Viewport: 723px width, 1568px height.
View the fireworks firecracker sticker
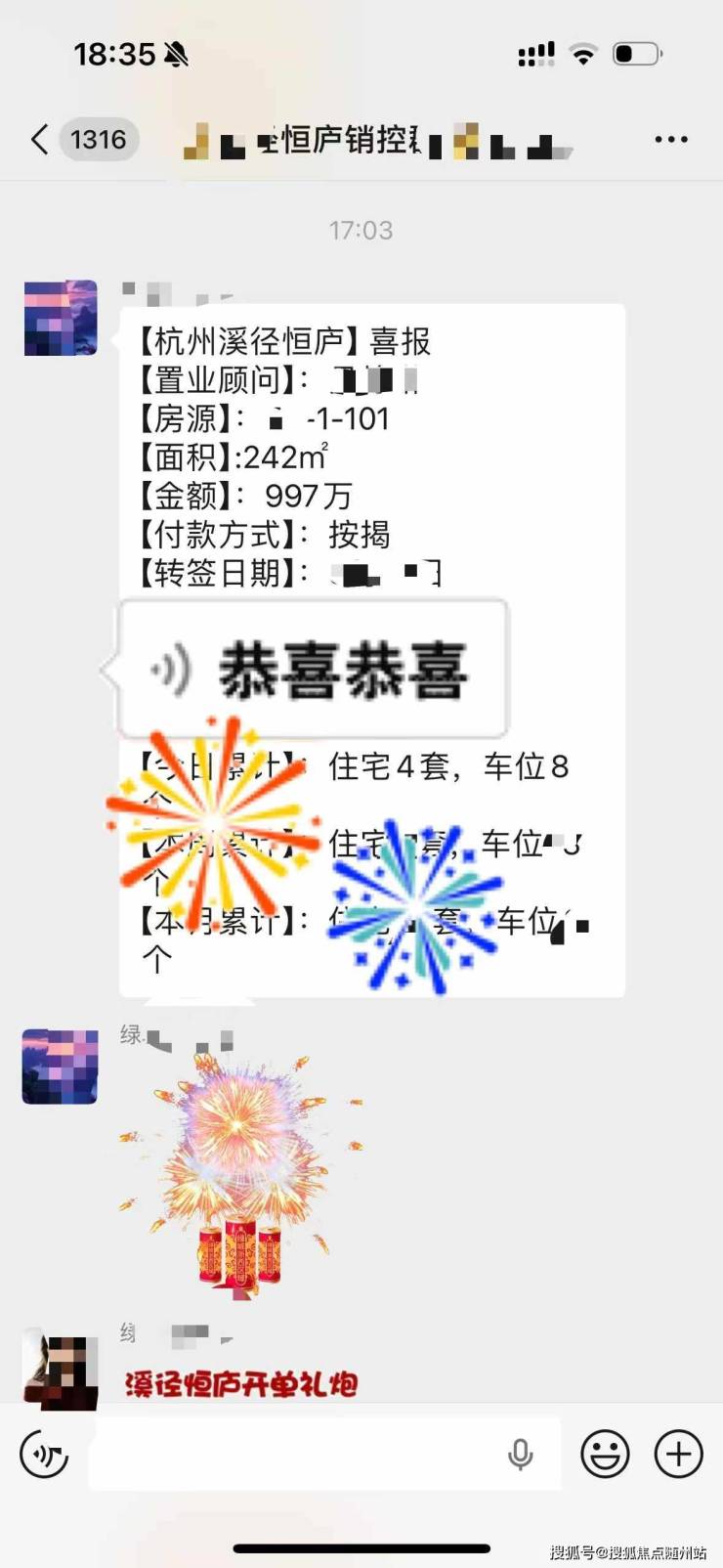pos(239,1173)
